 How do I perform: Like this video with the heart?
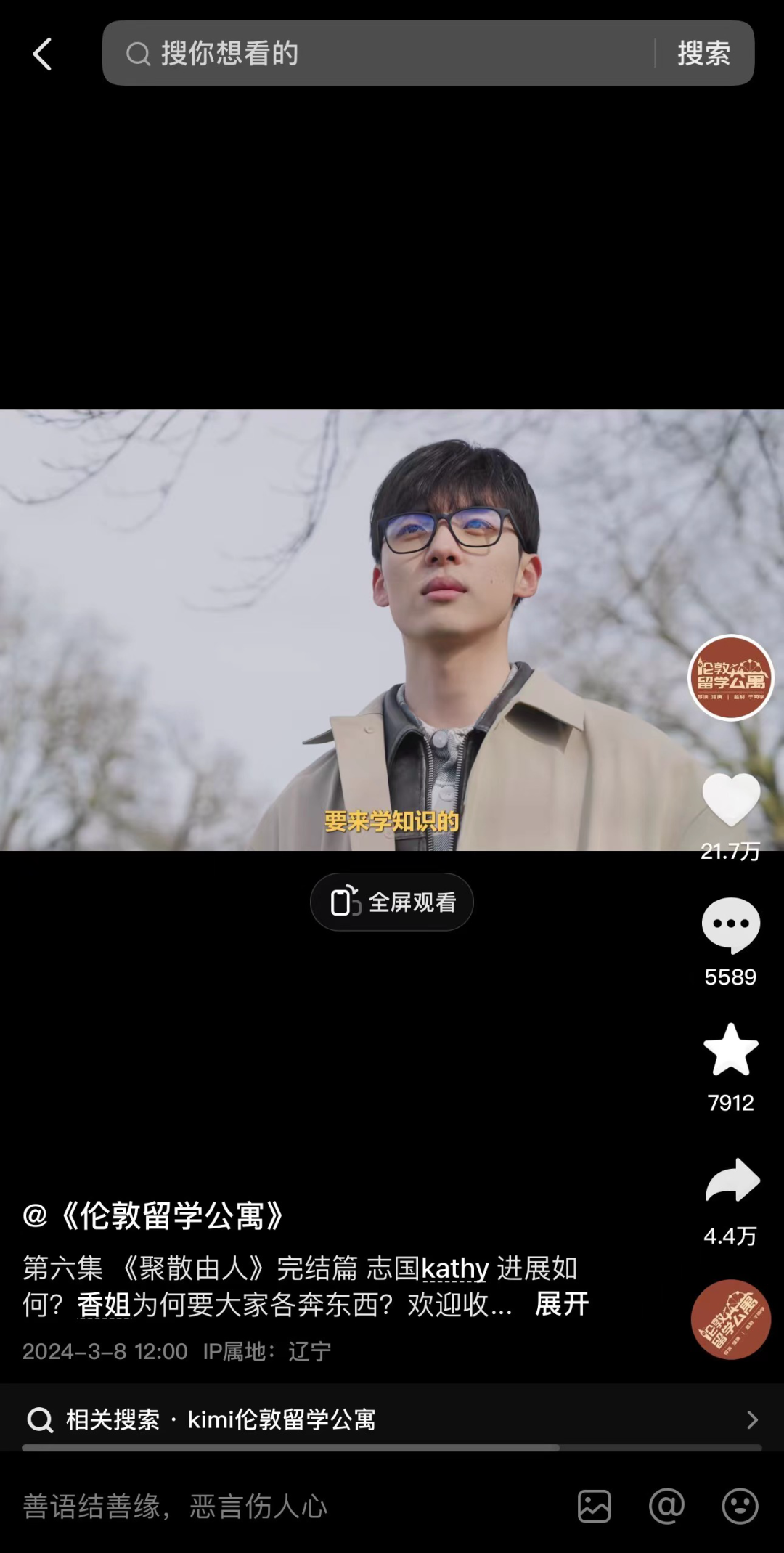(730, 799)
